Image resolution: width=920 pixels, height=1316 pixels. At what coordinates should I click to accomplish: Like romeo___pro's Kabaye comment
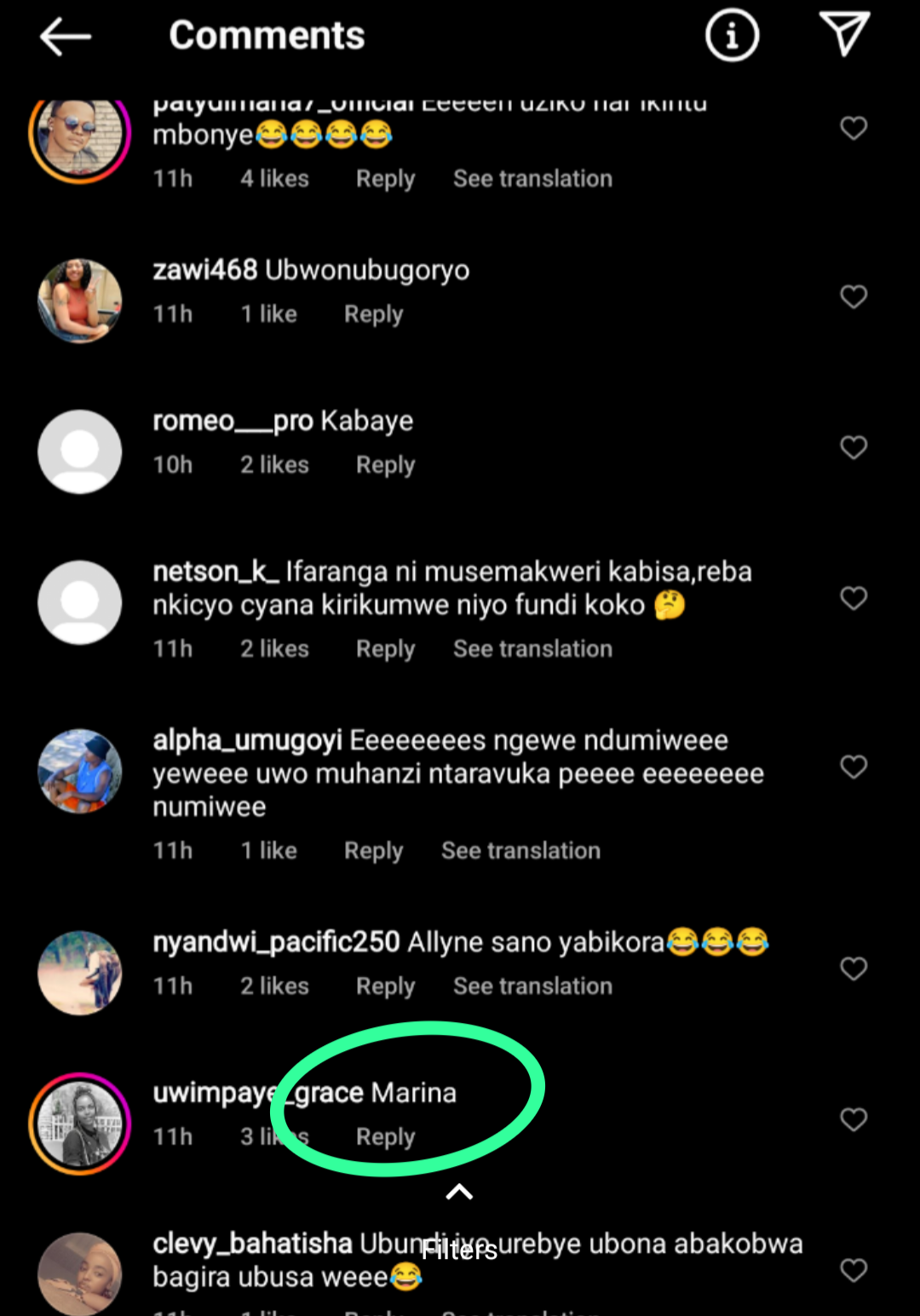pyautogui.click(x=854, y=447)
